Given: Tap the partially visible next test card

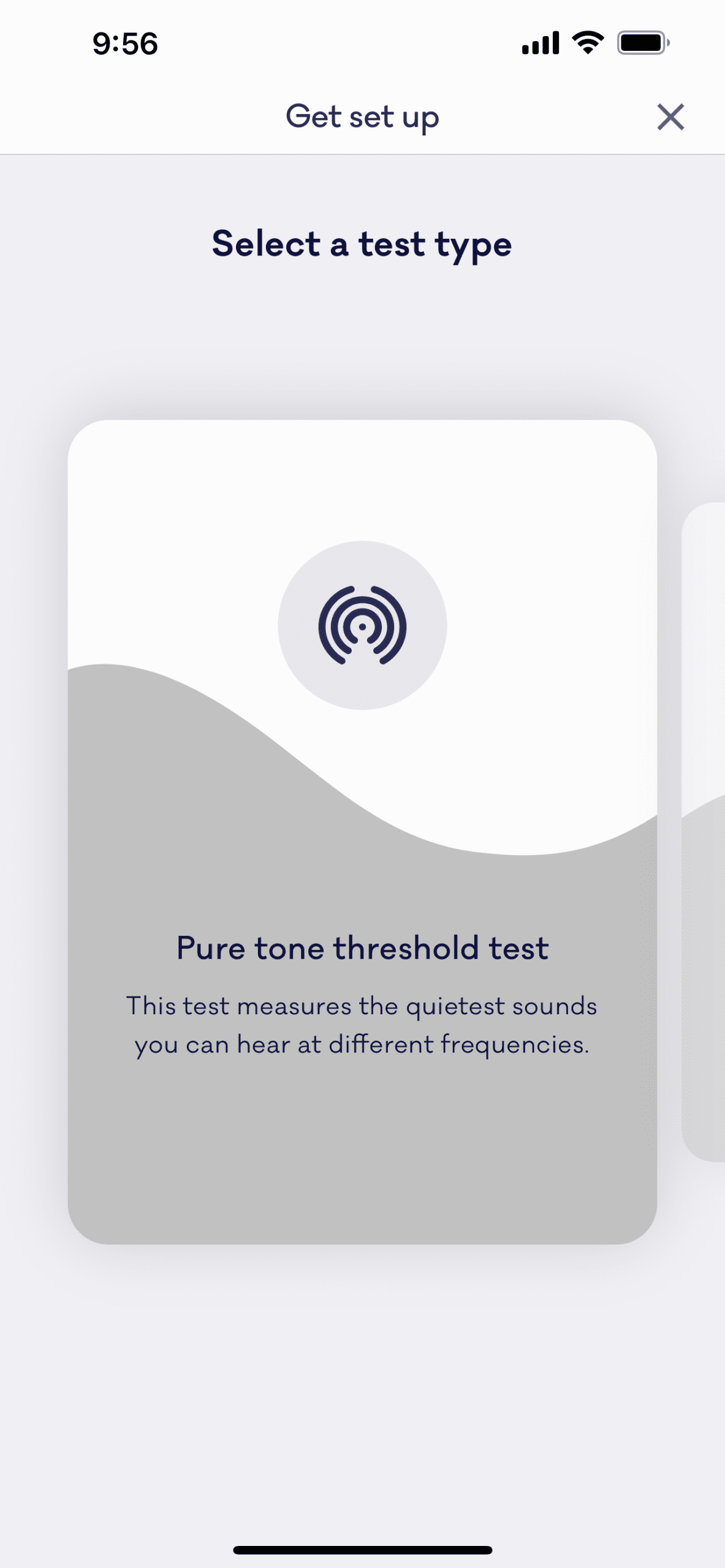Looking at the screenshot, I should [704, 832].
